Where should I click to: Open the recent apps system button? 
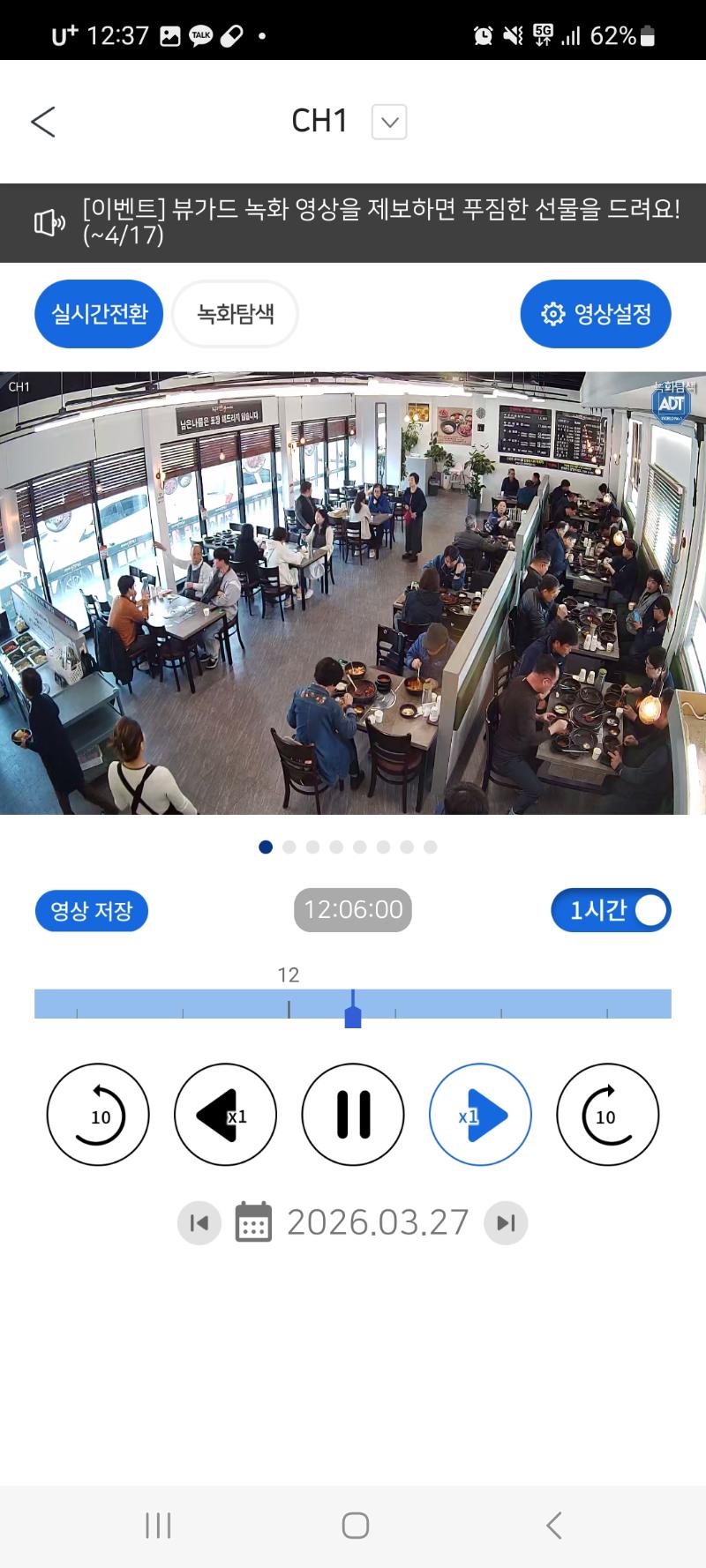coord(158,1526)
